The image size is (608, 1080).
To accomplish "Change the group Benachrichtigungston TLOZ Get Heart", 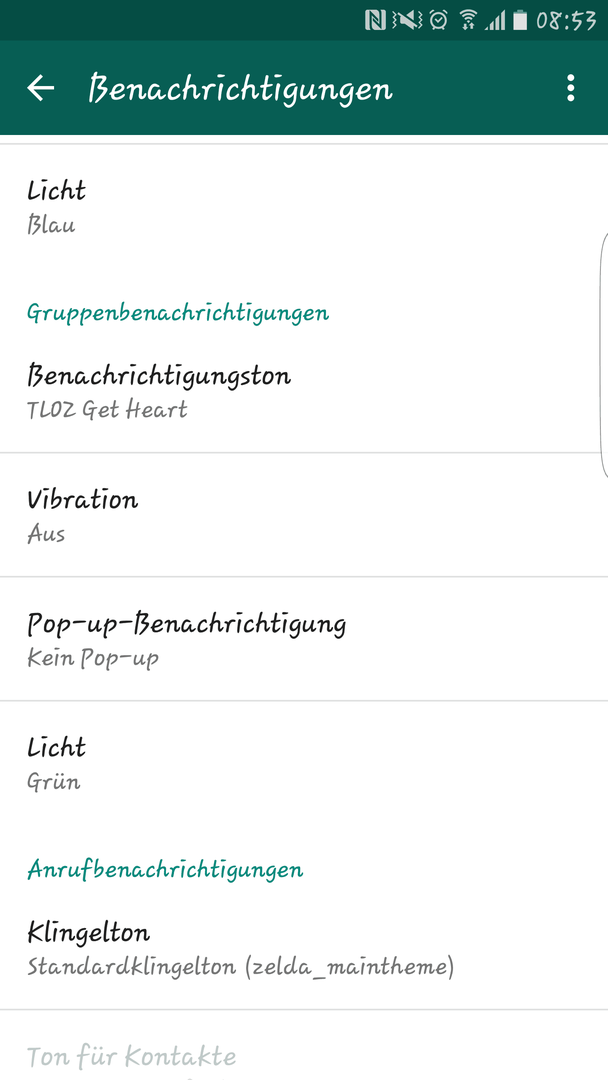I will coord(304,391).
